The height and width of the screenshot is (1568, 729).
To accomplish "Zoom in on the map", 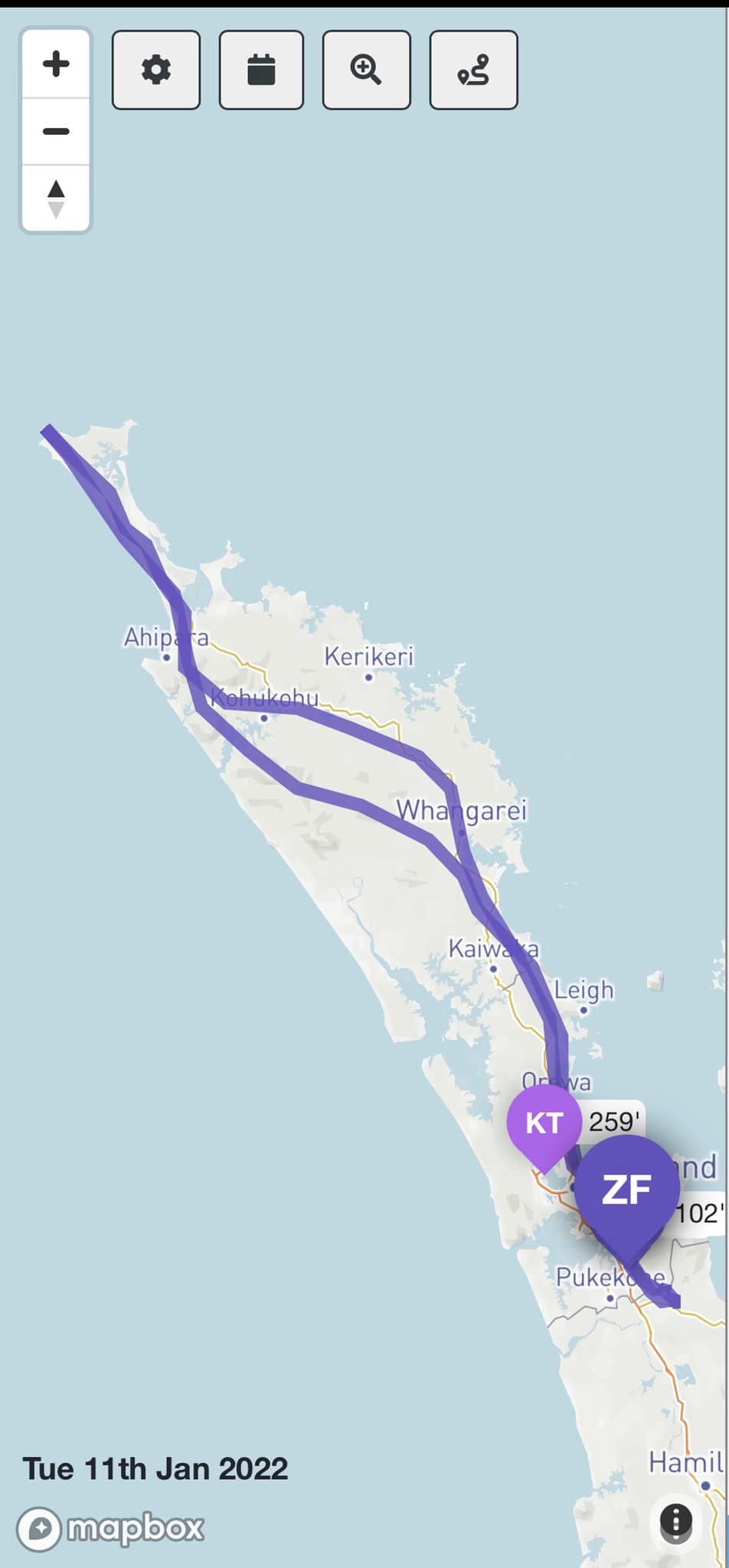I will pos(56,64).
